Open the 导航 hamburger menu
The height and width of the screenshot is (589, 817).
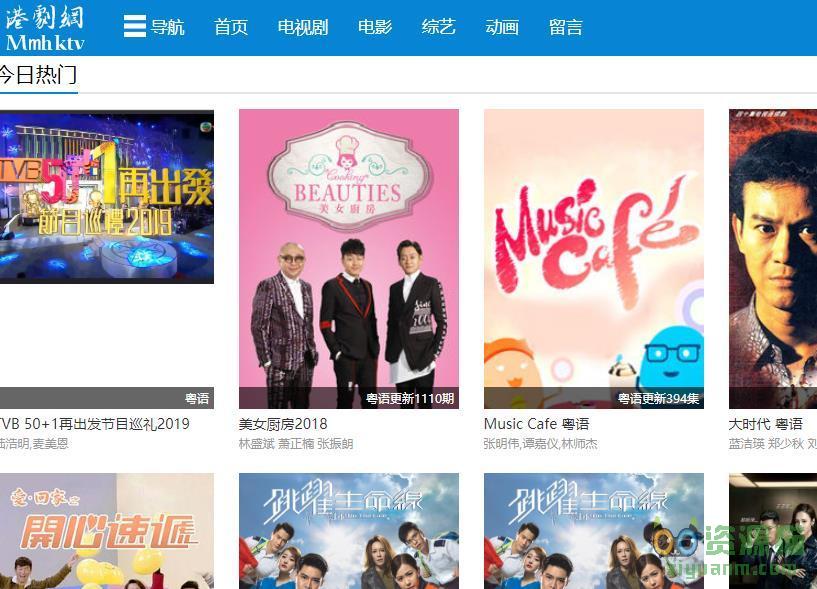point(154,27)
